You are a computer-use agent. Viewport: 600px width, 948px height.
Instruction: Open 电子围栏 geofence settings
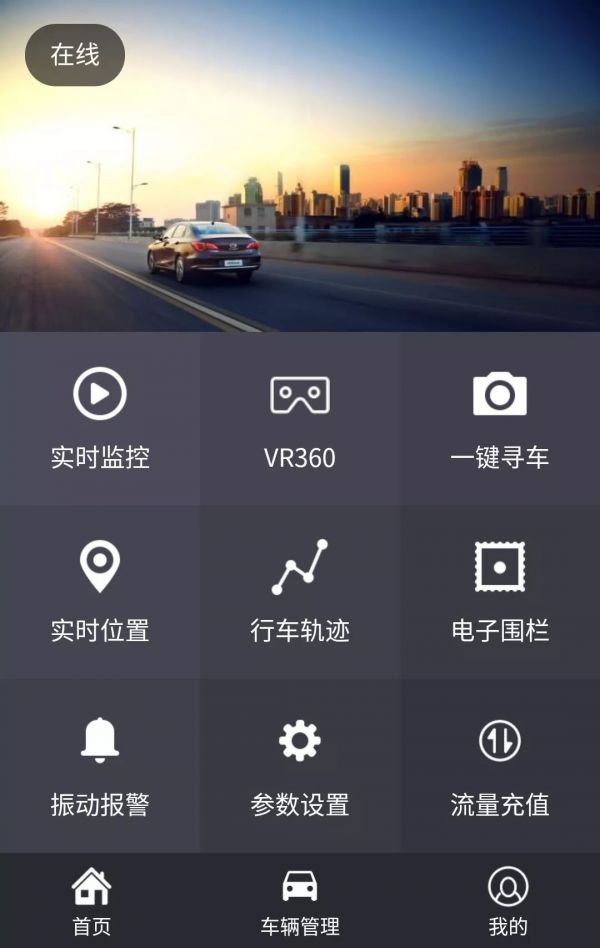500,591
